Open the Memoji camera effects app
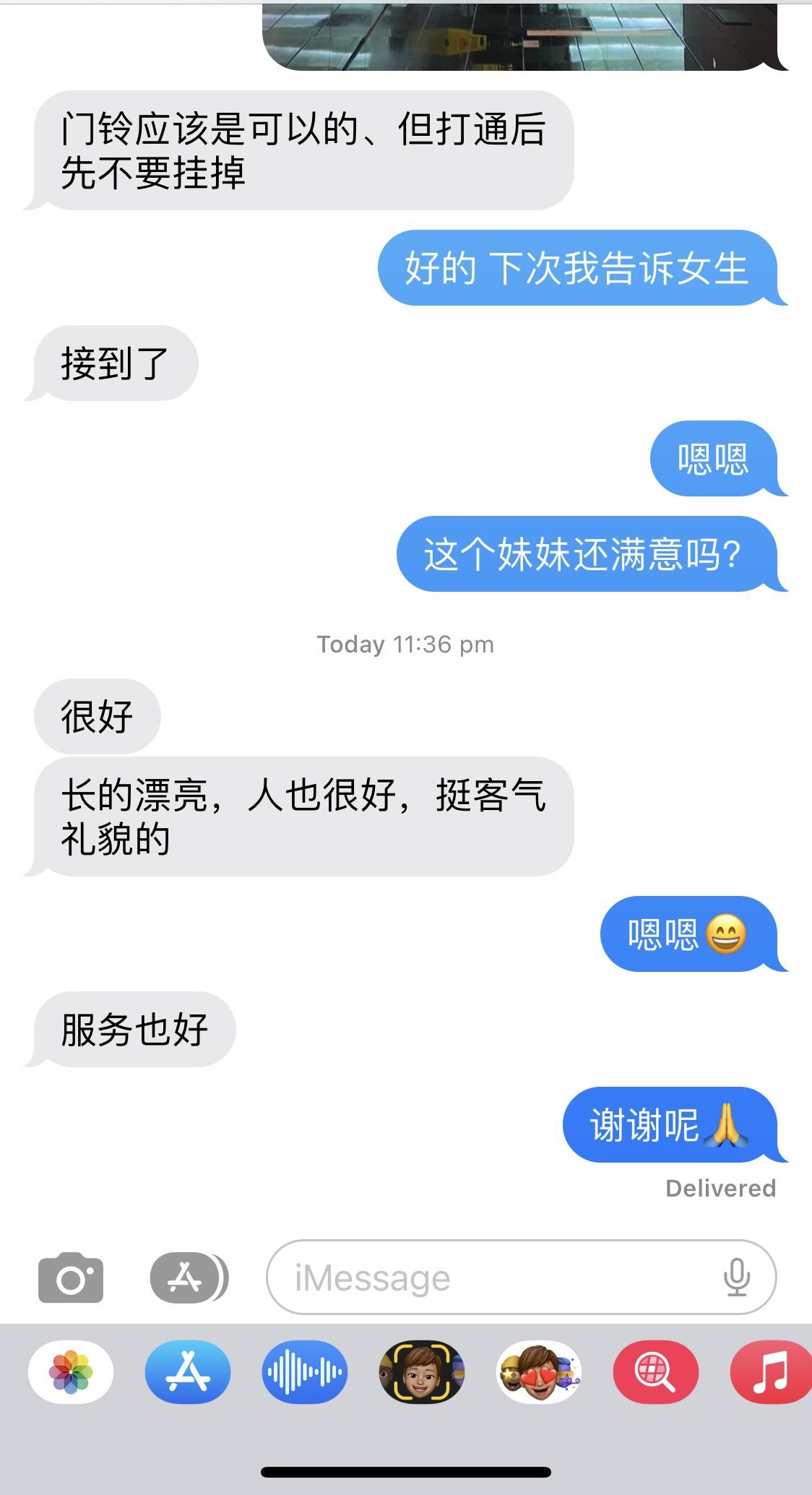 422,1371
